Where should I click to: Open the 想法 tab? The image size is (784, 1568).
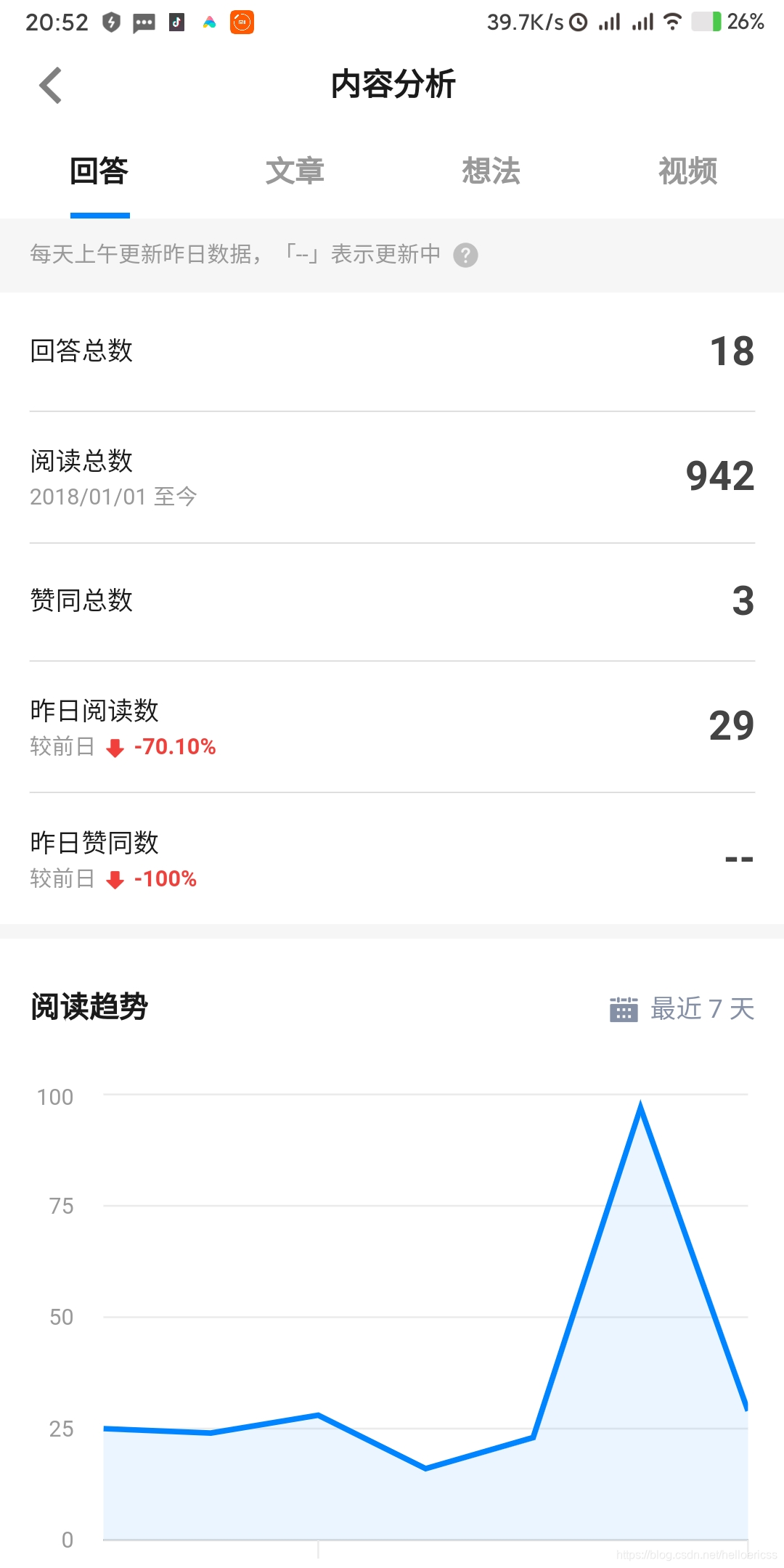point(491,171)
